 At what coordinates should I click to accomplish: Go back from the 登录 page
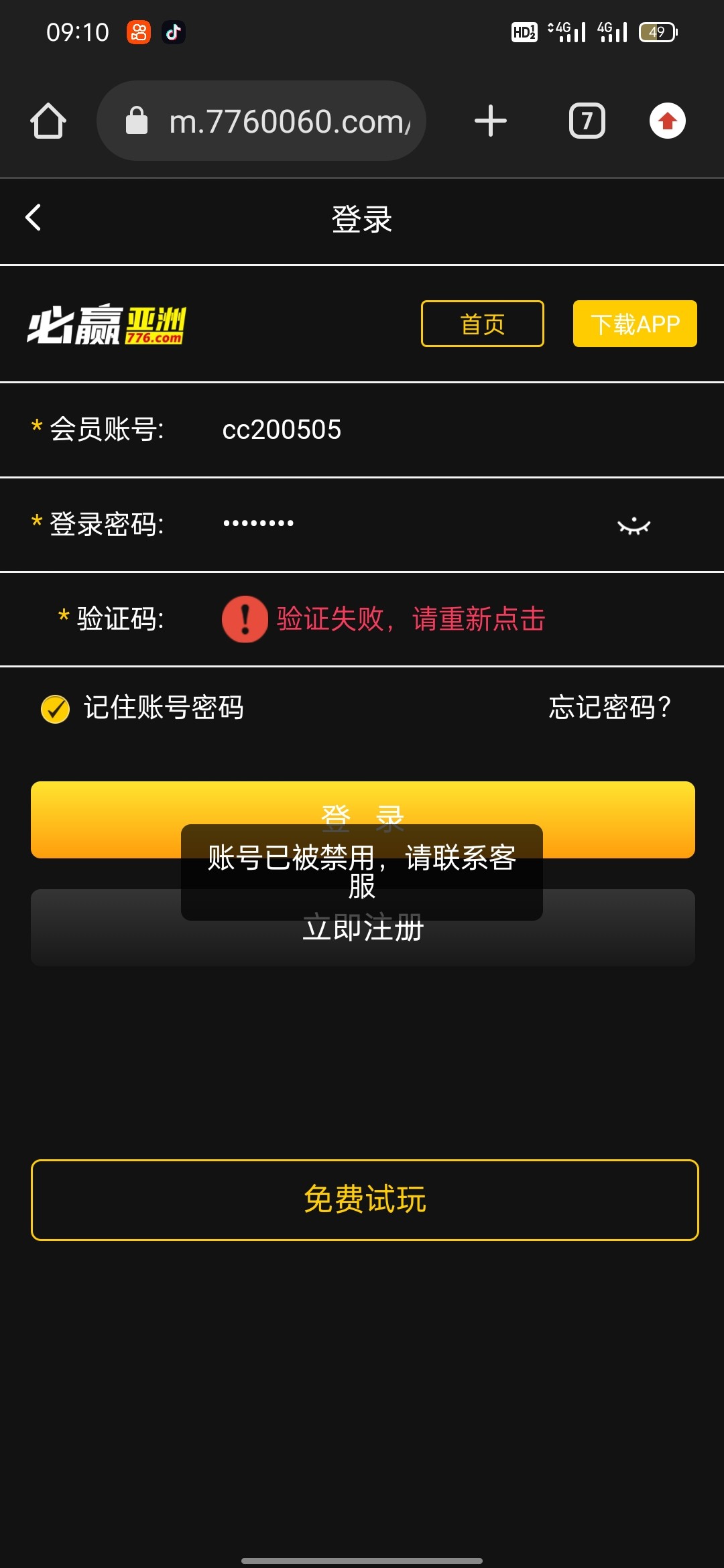34,218
